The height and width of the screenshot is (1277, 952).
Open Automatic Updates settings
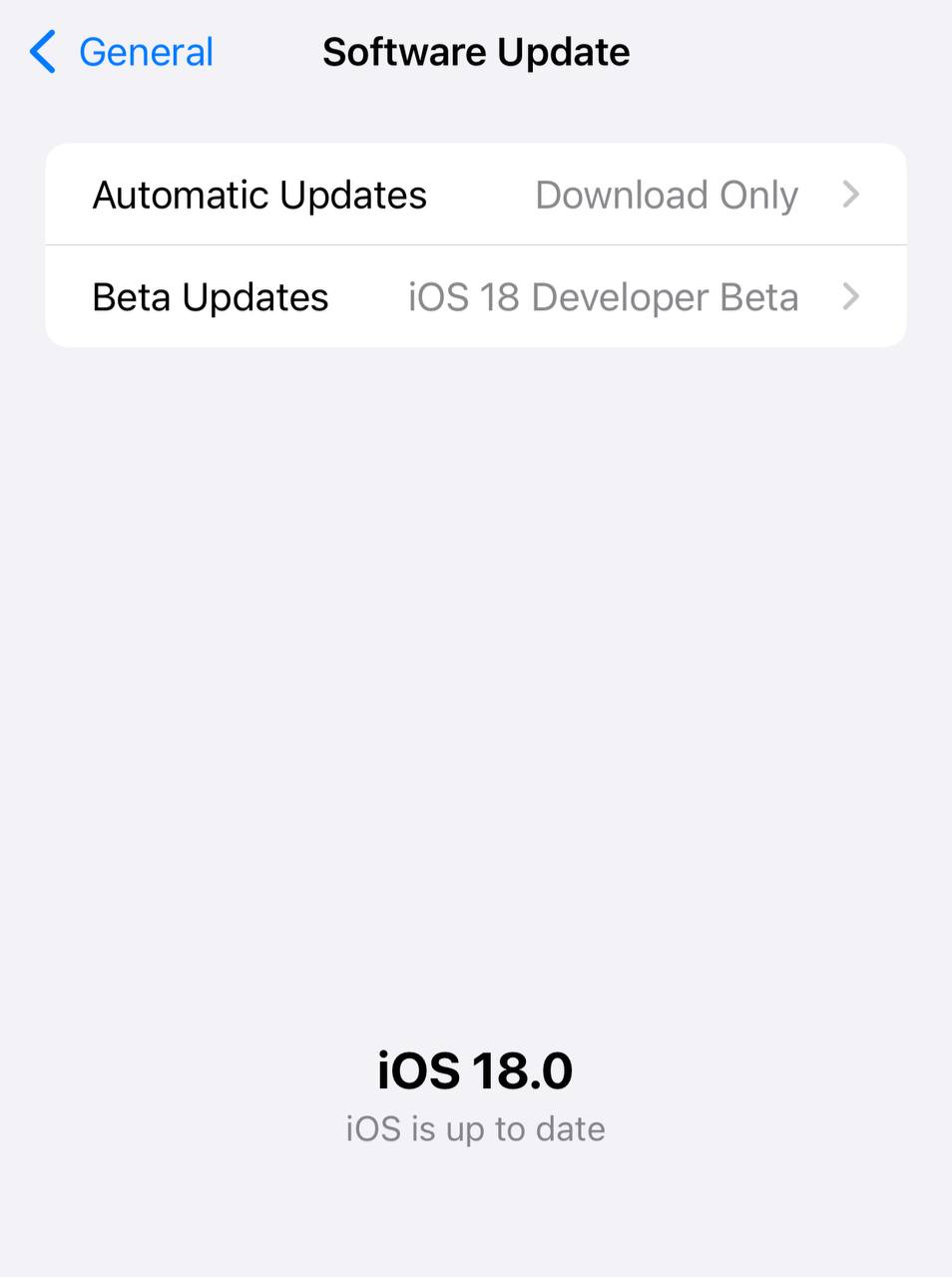pyautogui.click(x=475, y=195)
